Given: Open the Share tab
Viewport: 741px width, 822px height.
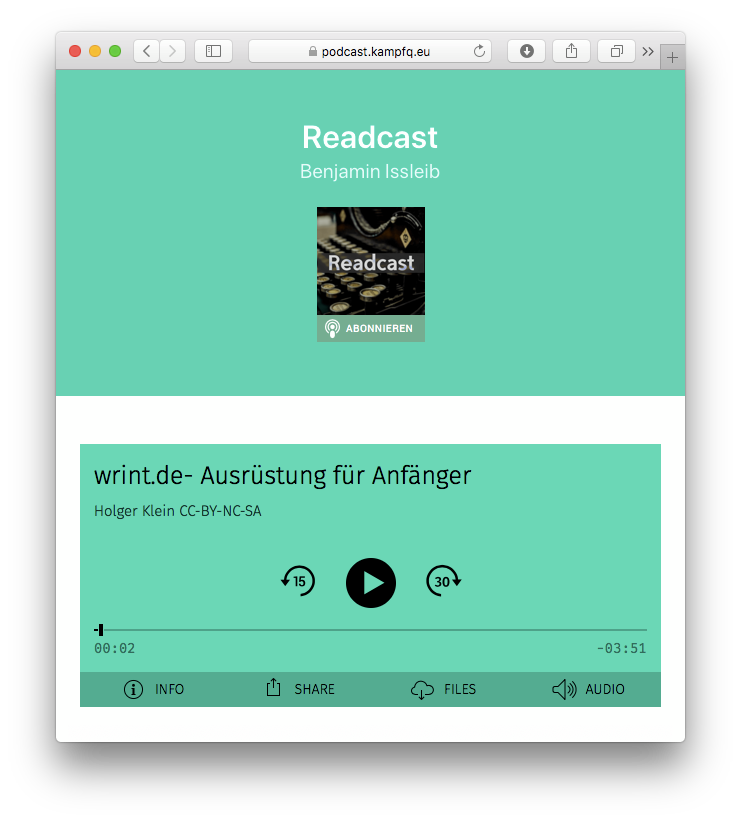Looking at the screenshot, I should (x=300, y=689).
